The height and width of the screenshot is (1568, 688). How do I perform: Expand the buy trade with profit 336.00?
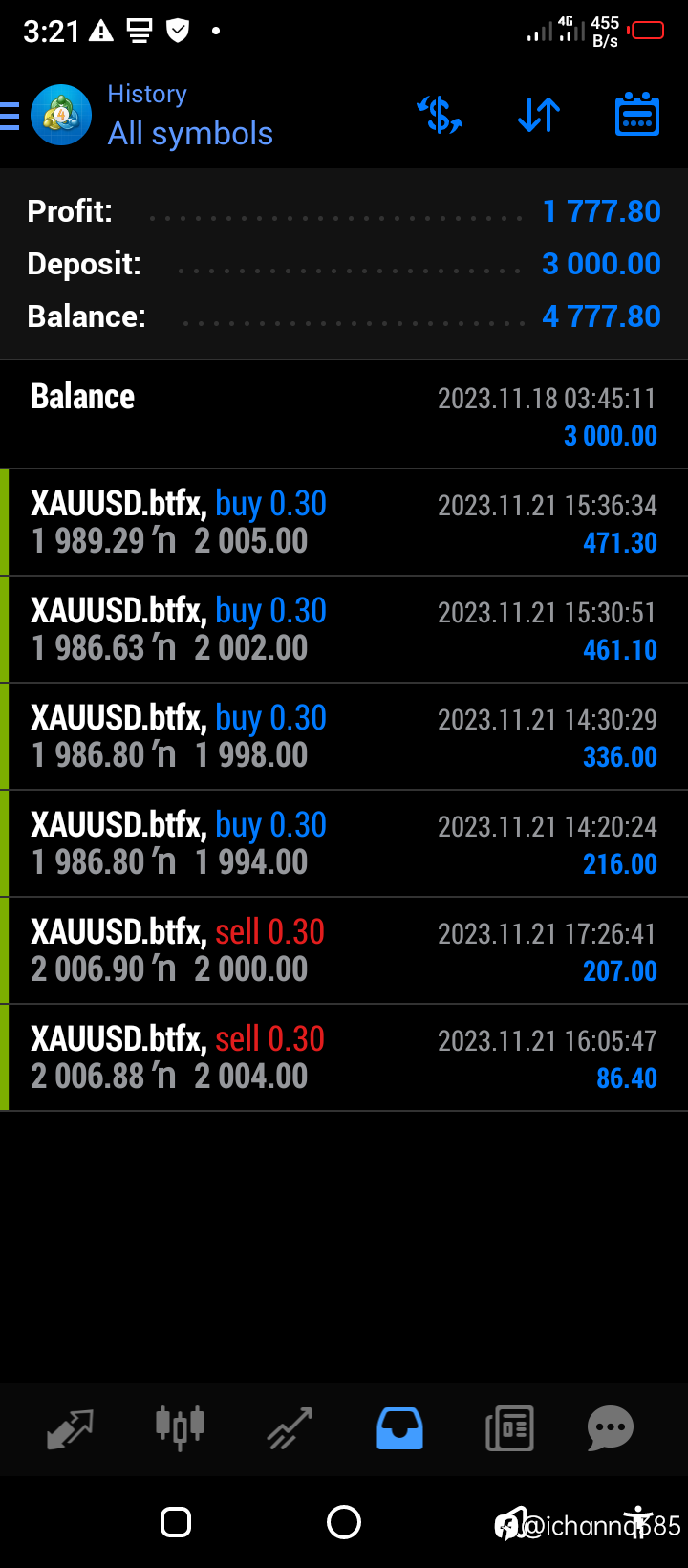tap(344, 736)
